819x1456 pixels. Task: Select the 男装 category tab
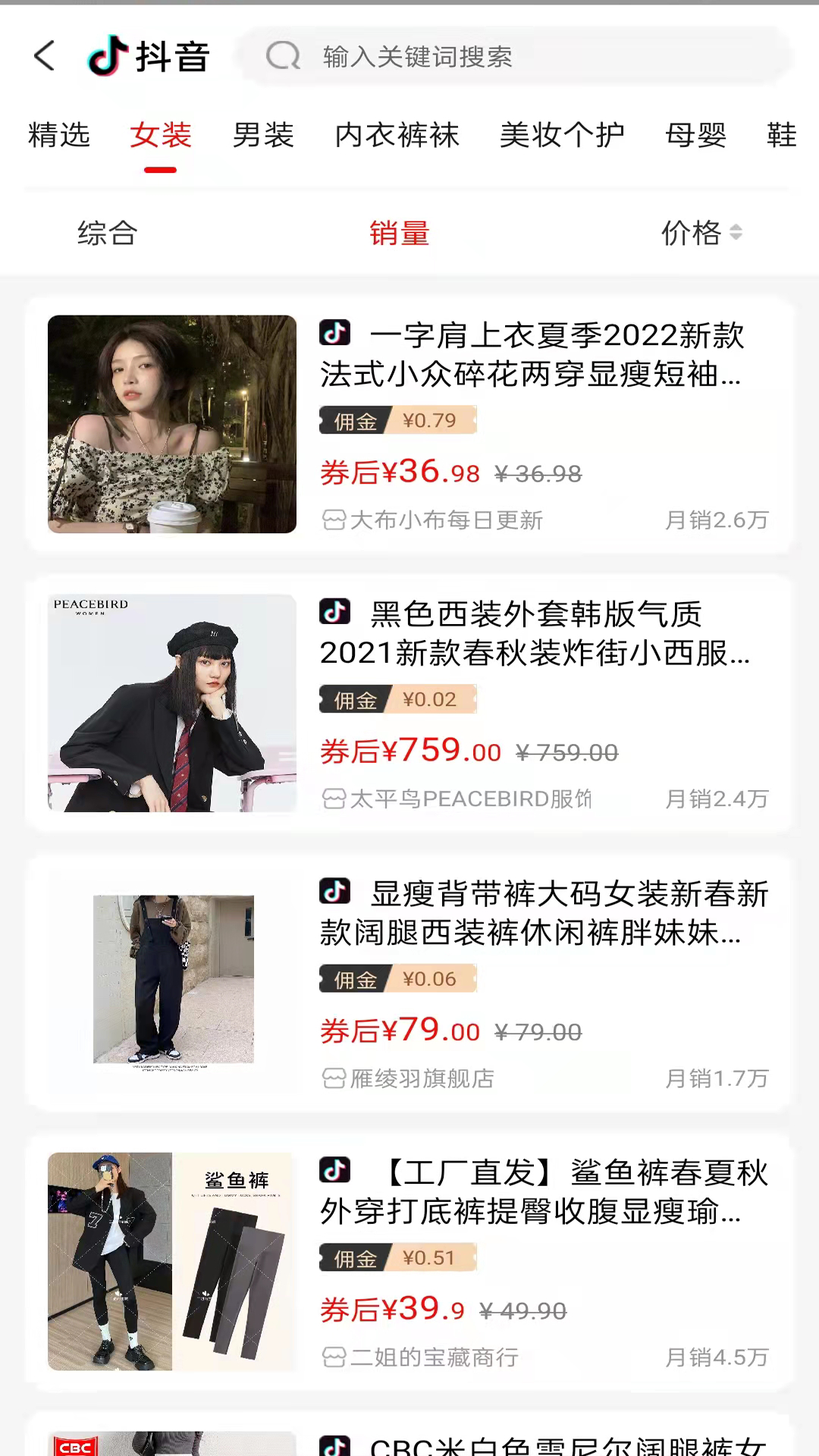[x=263, y=136]
